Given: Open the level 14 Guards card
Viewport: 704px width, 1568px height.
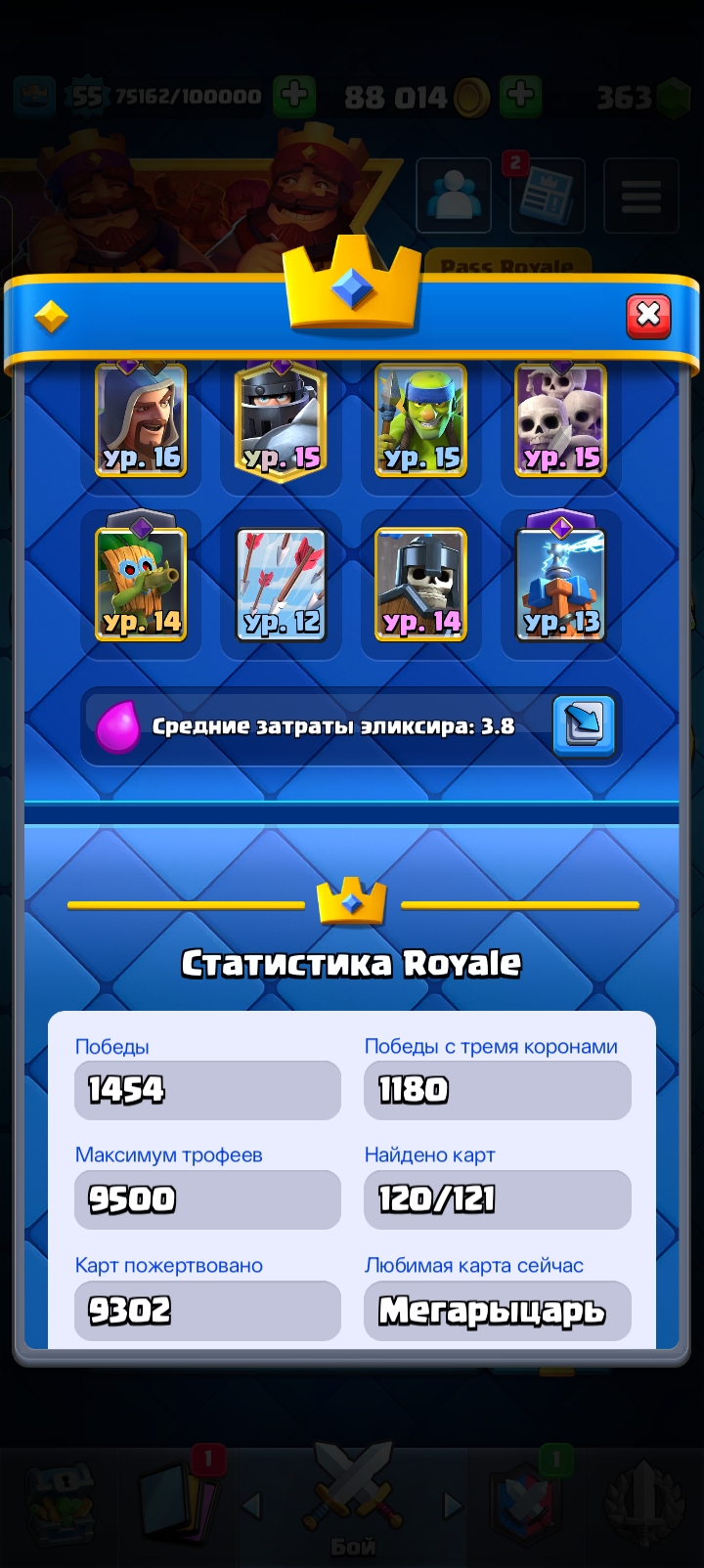Looking at the screenshot, I should point(420,585).
